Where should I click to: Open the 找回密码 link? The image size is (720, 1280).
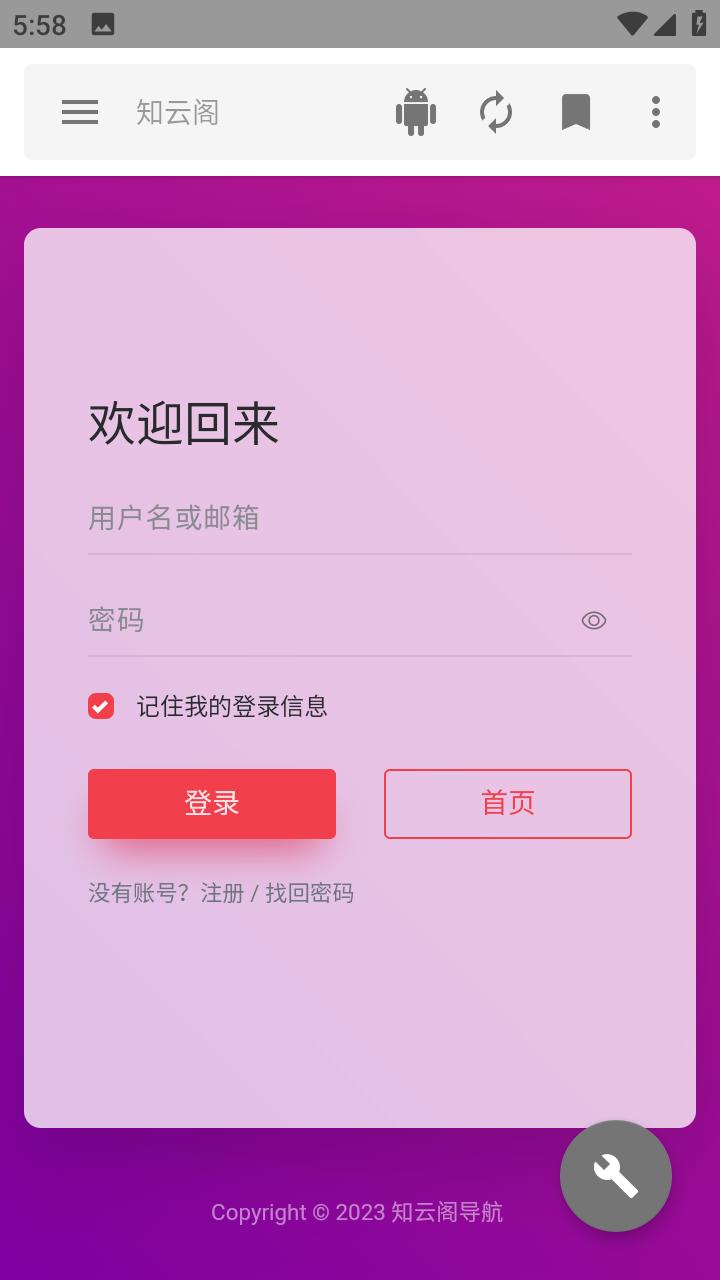[309, 893]
